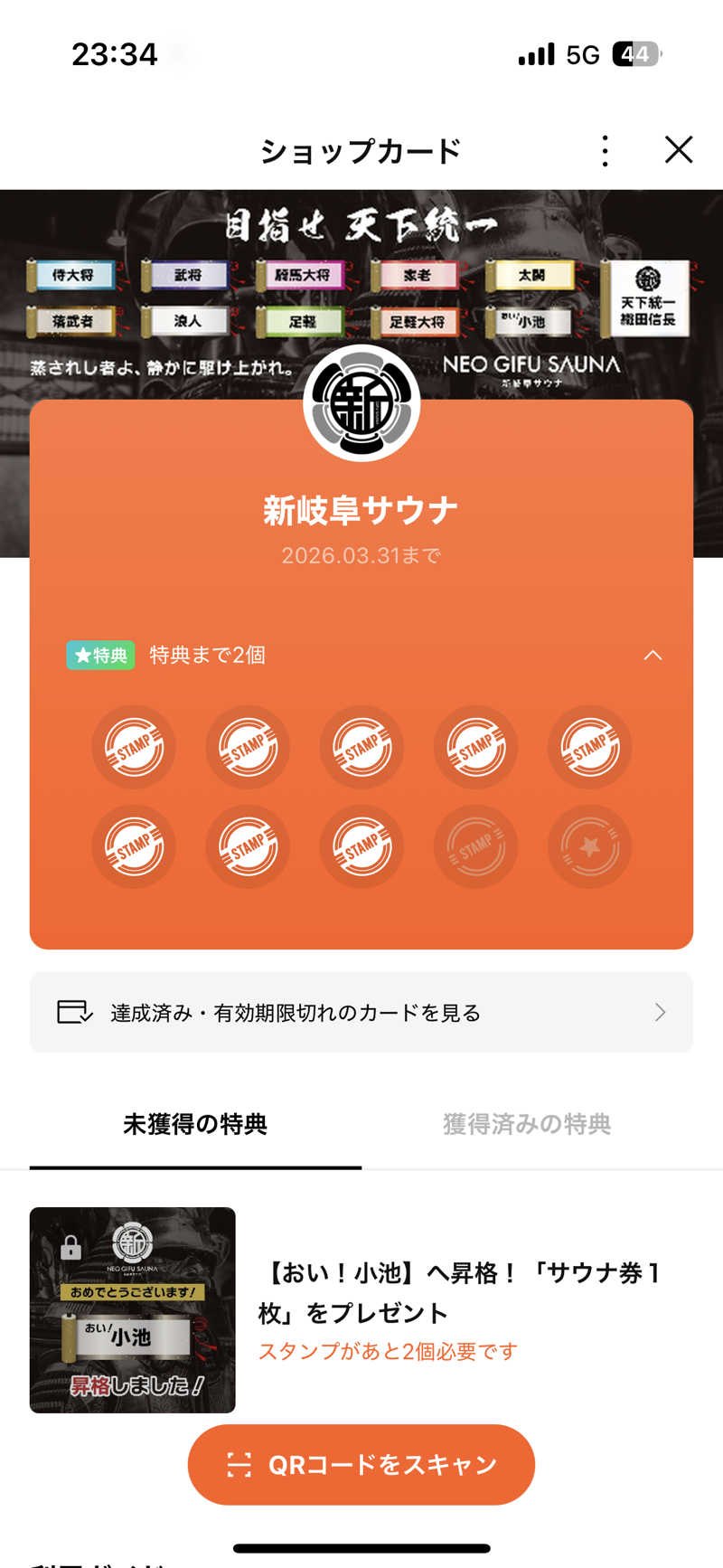
Task: Collapse the stamp section chevron
Action: (x=653, y=655)
